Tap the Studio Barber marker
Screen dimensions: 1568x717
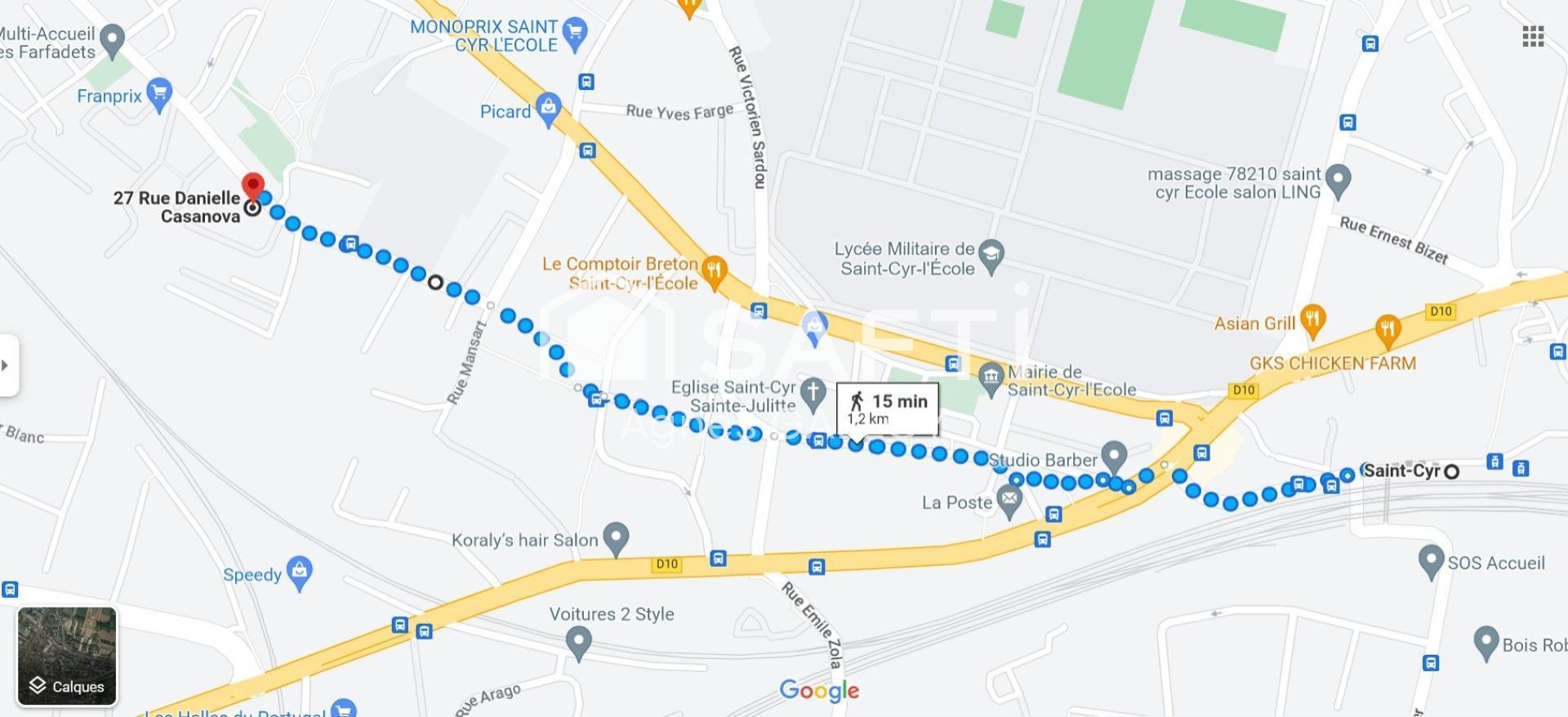[x=1114, y=456]
